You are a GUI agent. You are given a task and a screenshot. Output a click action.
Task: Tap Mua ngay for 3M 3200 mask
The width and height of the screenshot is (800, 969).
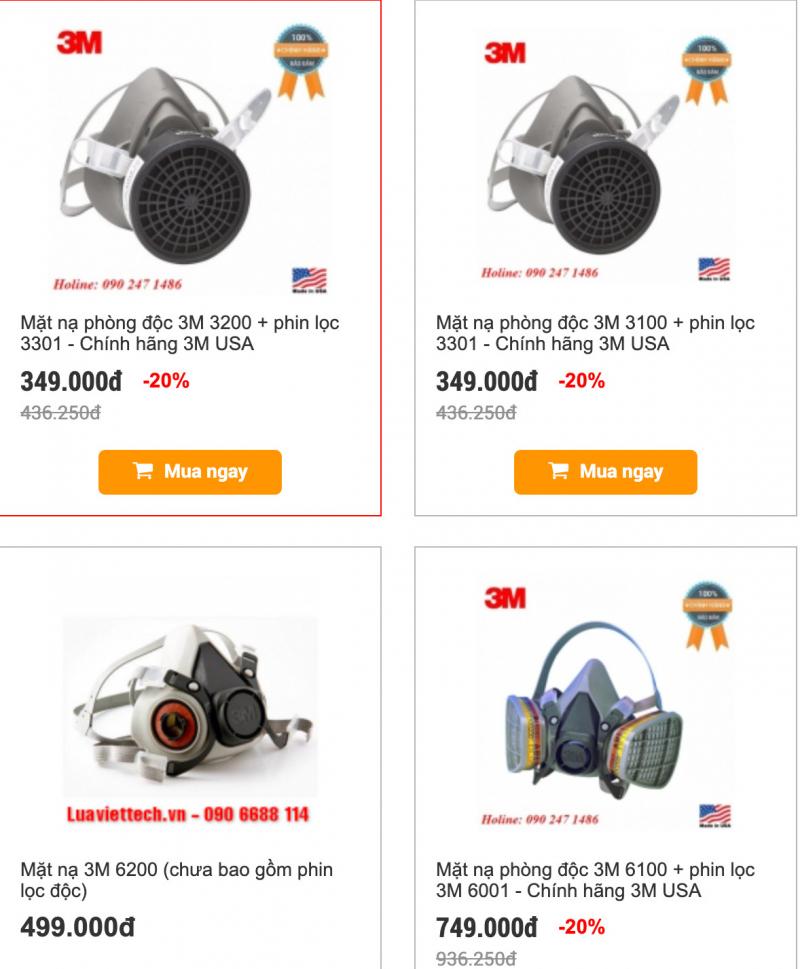tap(190, 472)
